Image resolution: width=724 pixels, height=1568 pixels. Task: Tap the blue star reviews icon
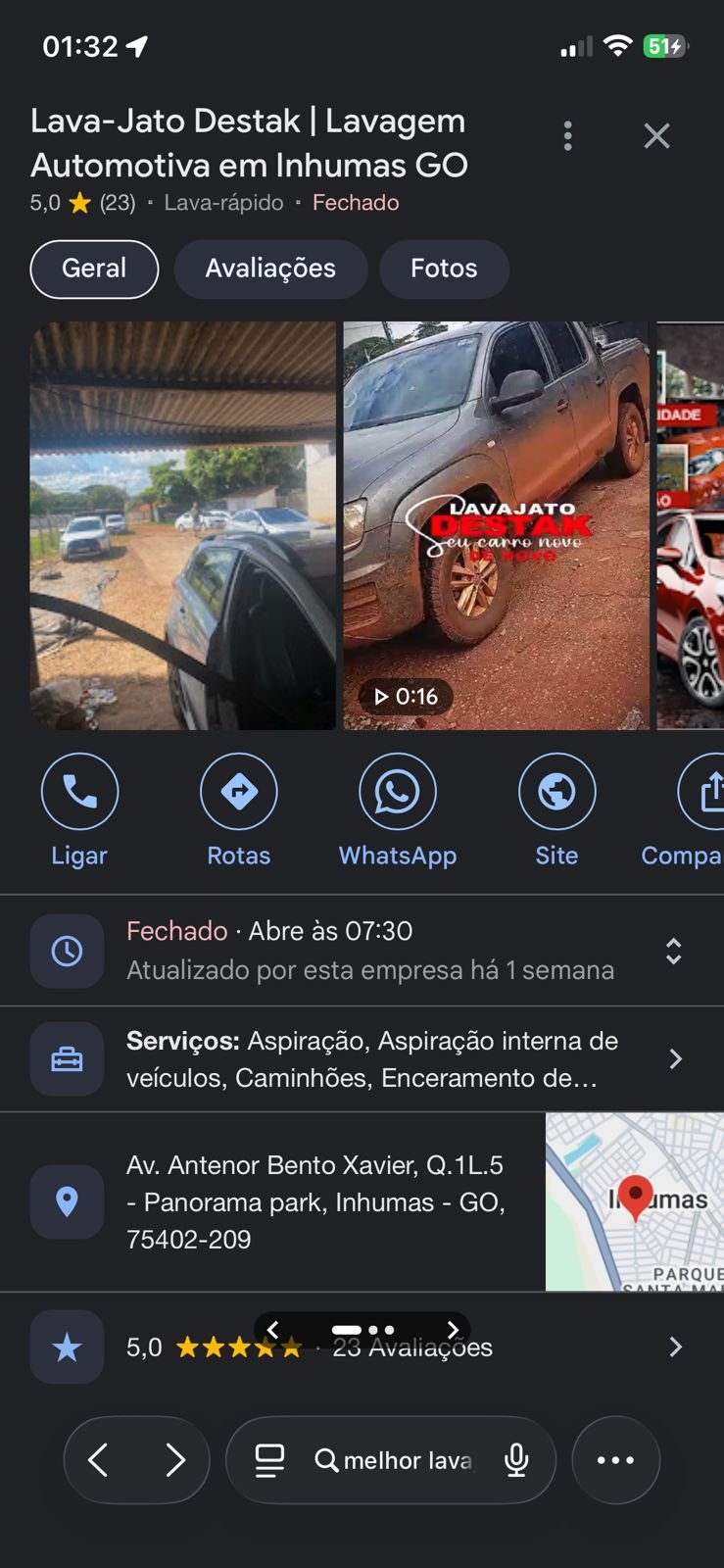[x=67, y=1347]
